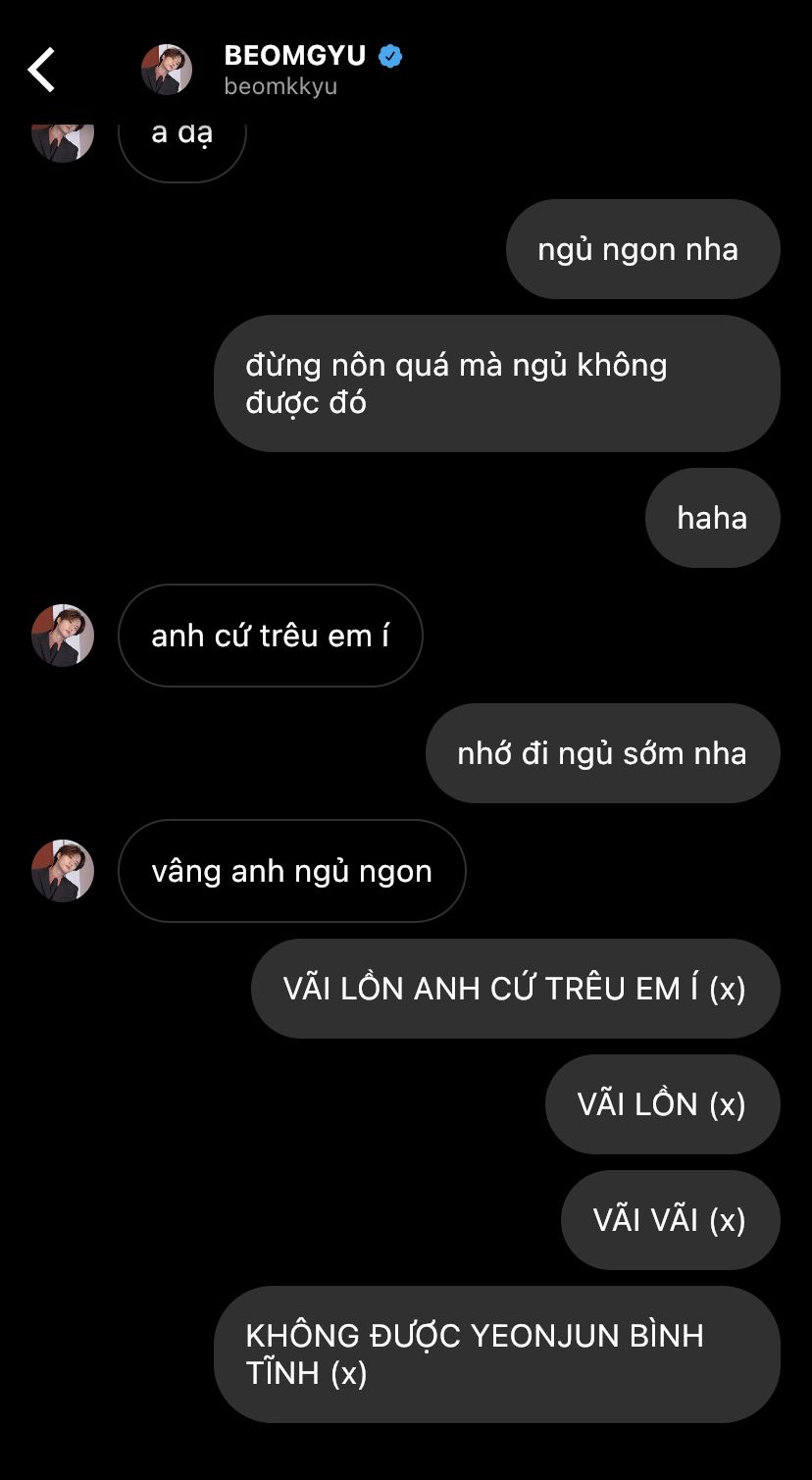Open BEOMGYU's profile from the header name
The height and width of the screenshot is (1480, 812).
click(x=294, y=56)
